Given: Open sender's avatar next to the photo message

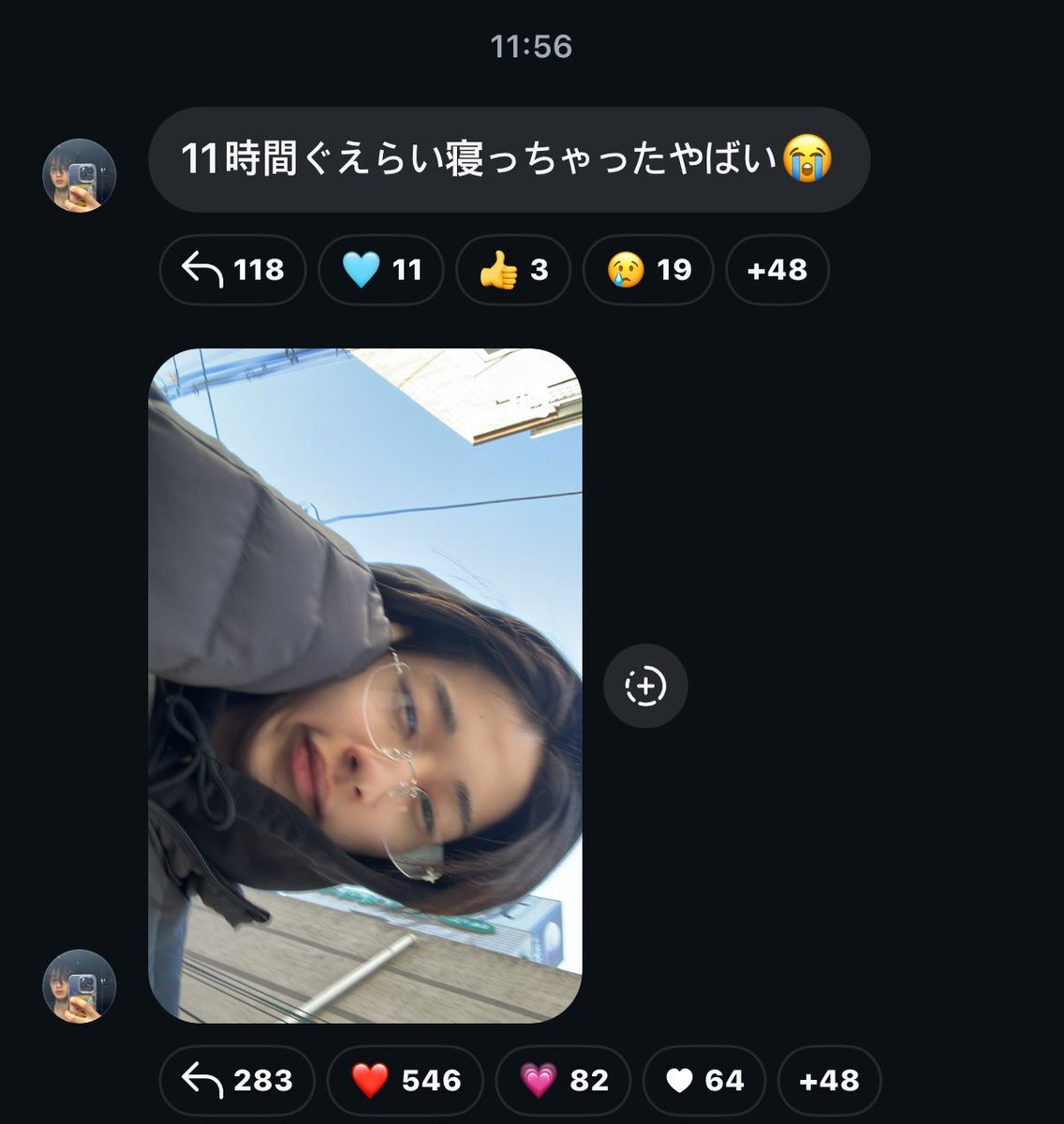Looking at the screenshot, I should point(80,985).
